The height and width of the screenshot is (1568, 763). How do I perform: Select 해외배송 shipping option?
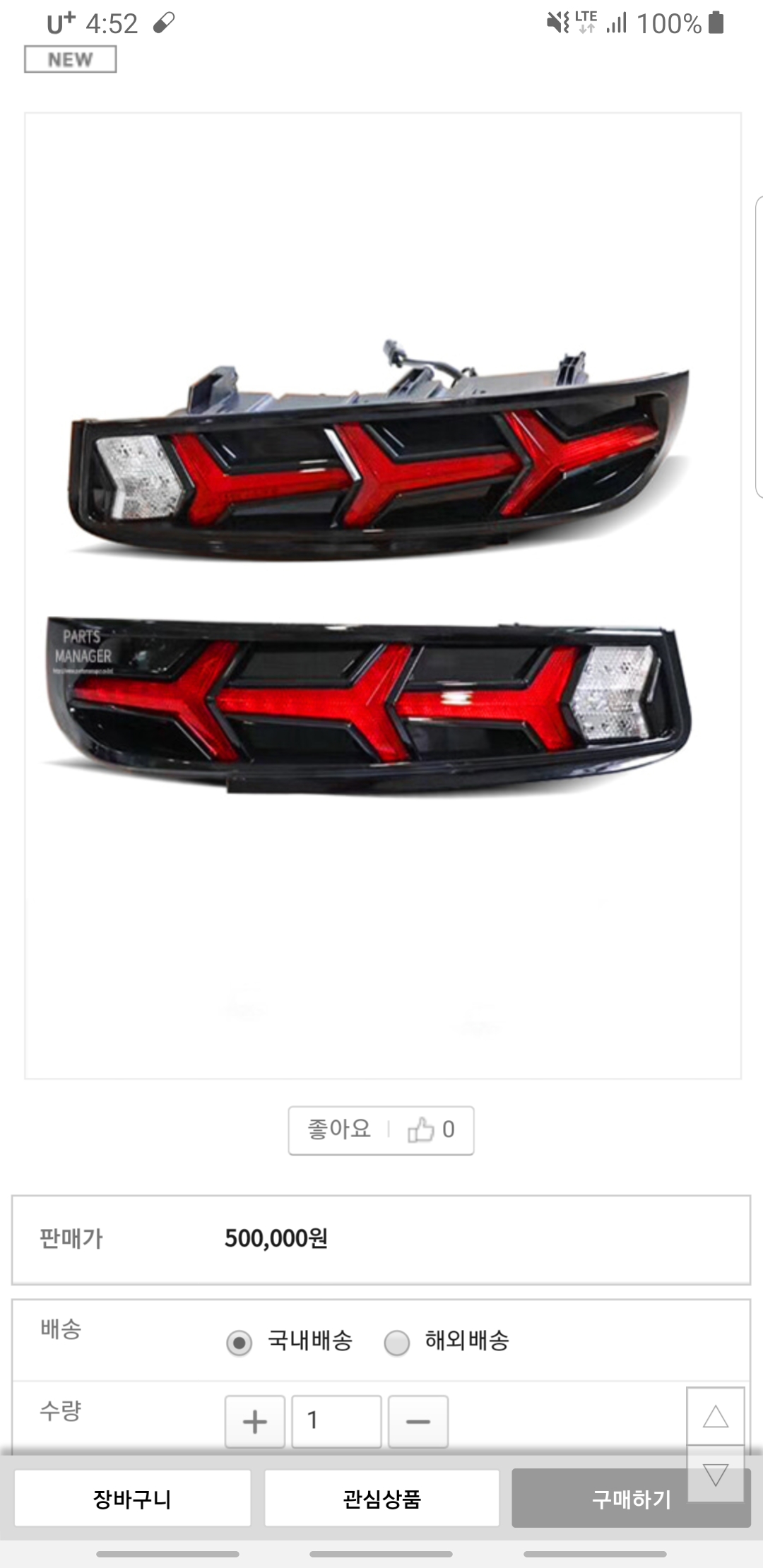[x=396, y=1342]
